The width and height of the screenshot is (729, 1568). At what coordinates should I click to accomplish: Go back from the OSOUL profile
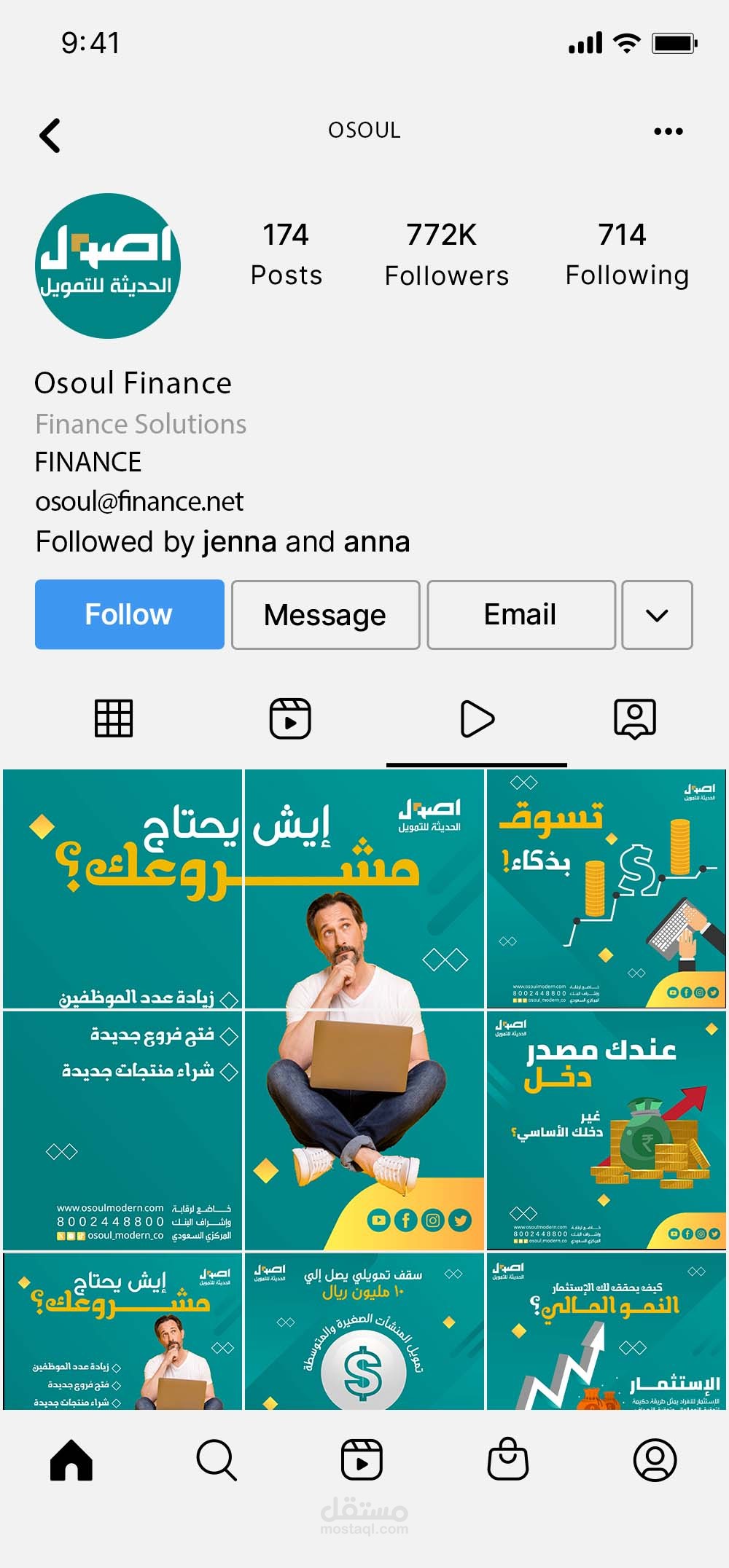[x=50, y=136]
